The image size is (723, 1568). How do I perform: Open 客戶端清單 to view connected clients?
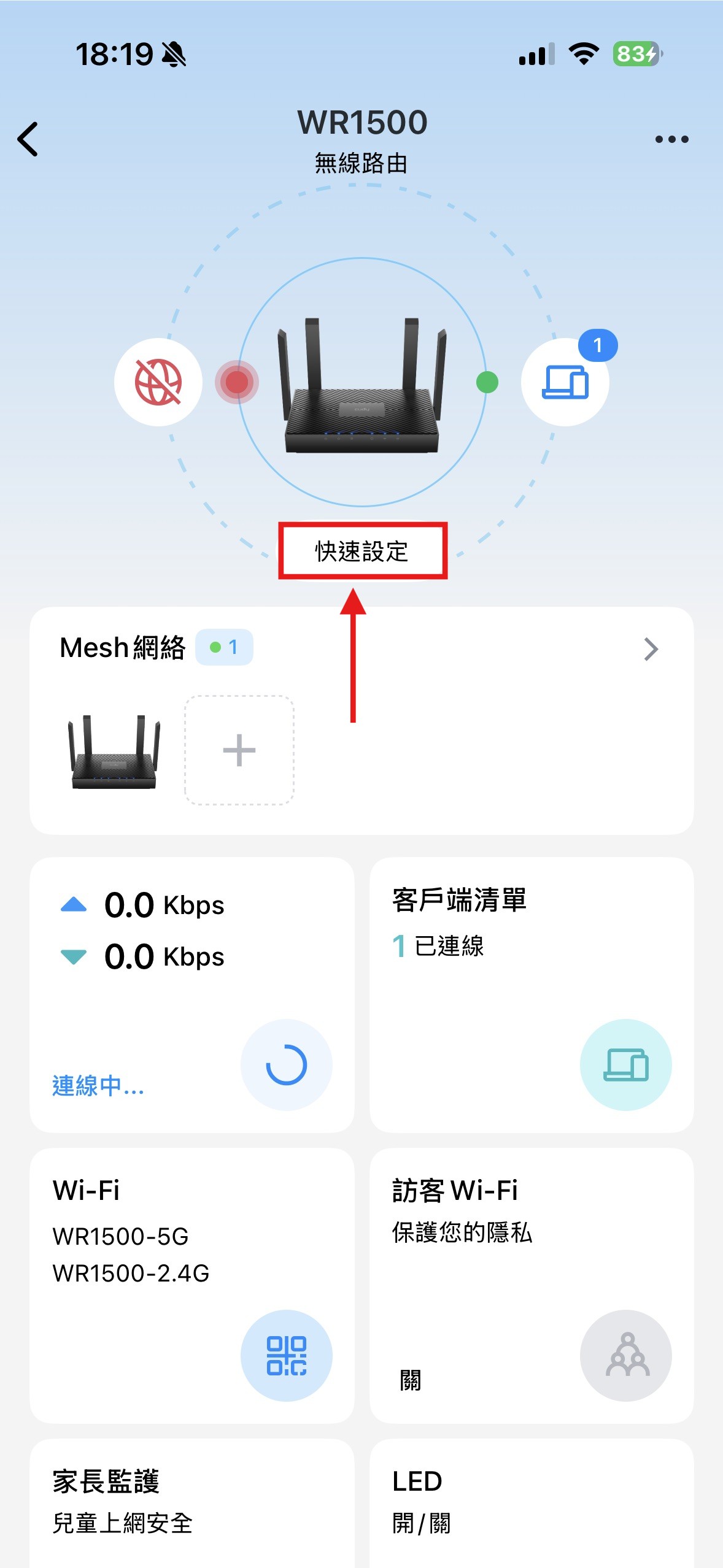tap(459, 899)
